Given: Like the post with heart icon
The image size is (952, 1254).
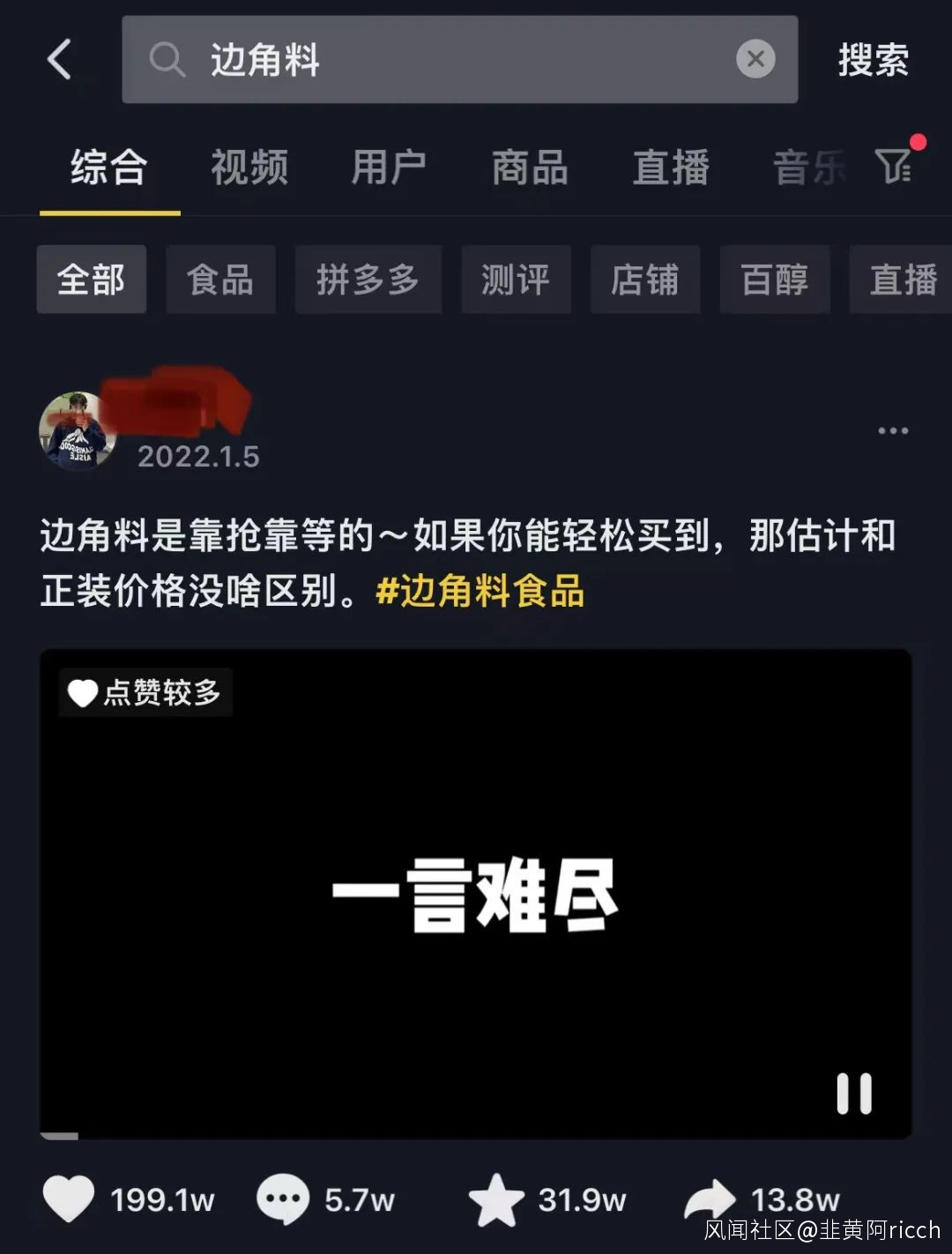Looking at the screenshot, I should tap(69, 1199).
